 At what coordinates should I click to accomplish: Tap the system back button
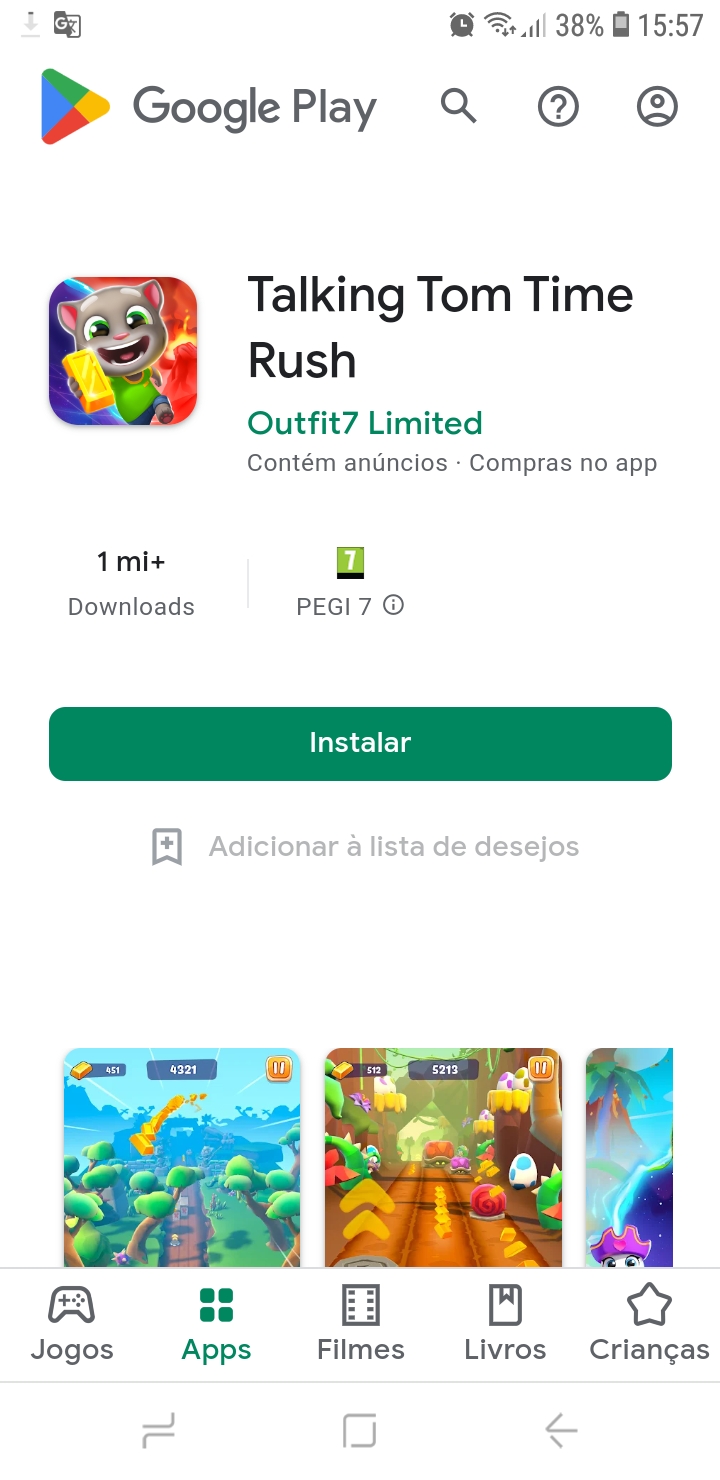(561, 1431)
